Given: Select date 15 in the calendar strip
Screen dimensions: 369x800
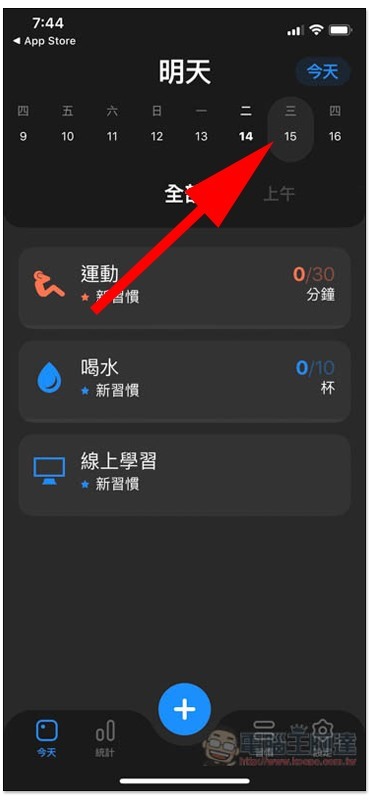Looking at the screenshot, I should click(290, 129).
